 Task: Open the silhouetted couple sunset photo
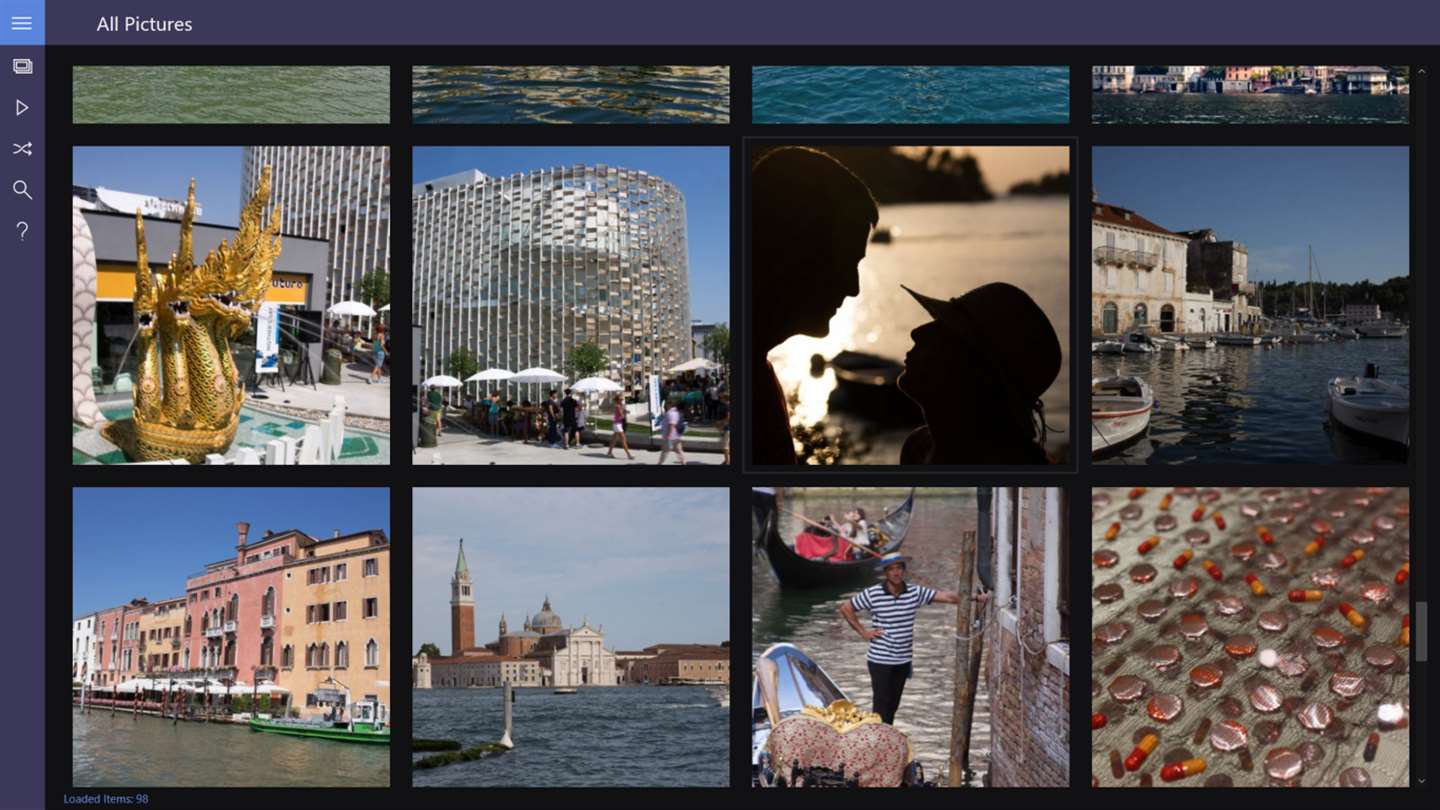point(910,305)
